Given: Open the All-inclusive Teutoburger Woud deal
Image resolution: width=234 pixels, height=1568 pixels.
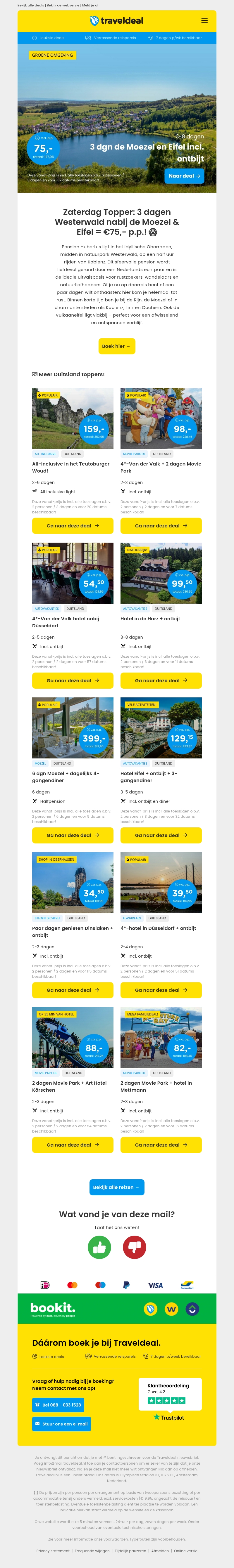Looking at the screenshot, I should [x=73, y=525].
